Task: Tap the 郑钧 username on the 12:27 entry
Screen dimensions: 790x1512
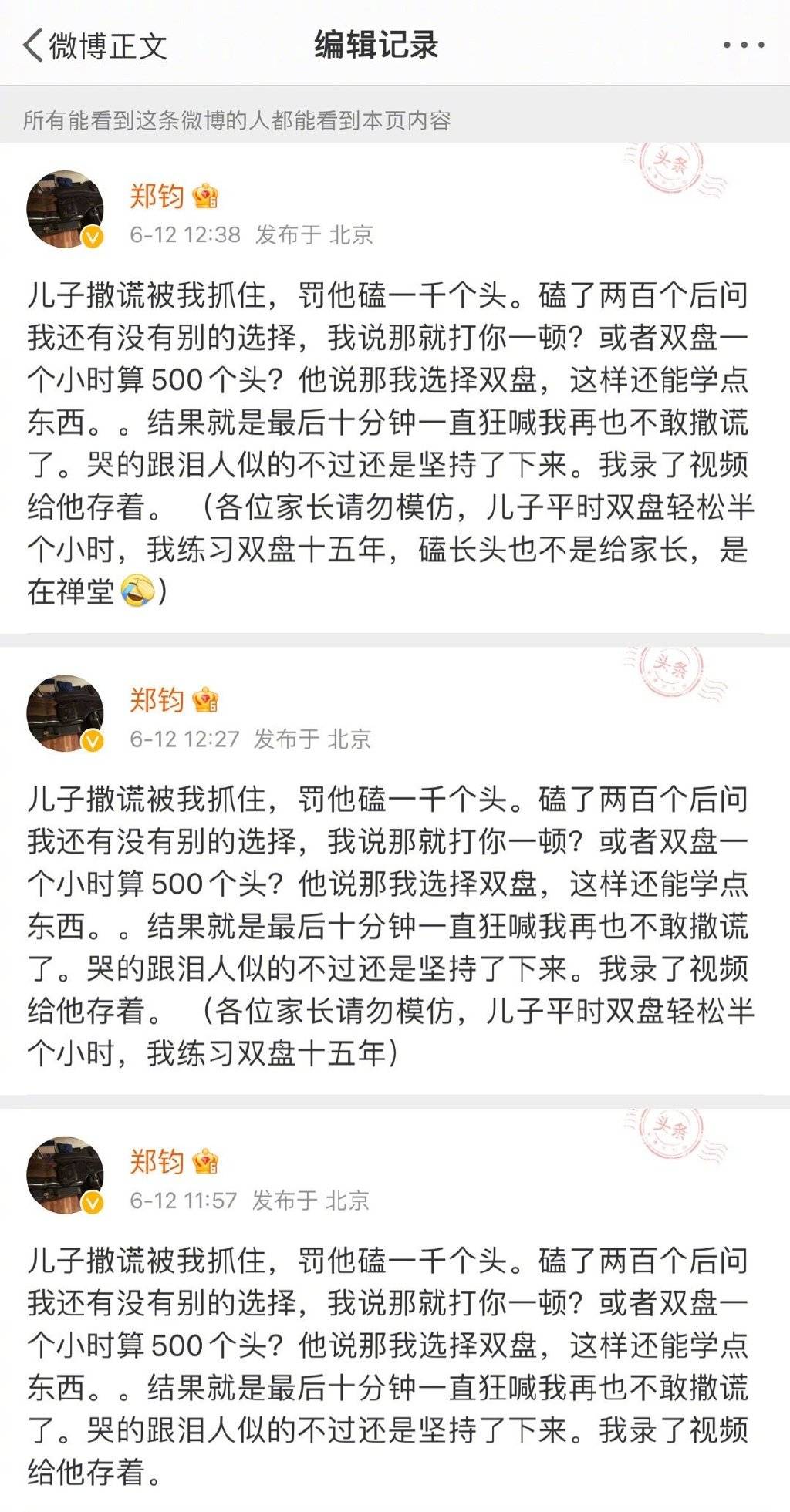Action: [x=157, y=699]
